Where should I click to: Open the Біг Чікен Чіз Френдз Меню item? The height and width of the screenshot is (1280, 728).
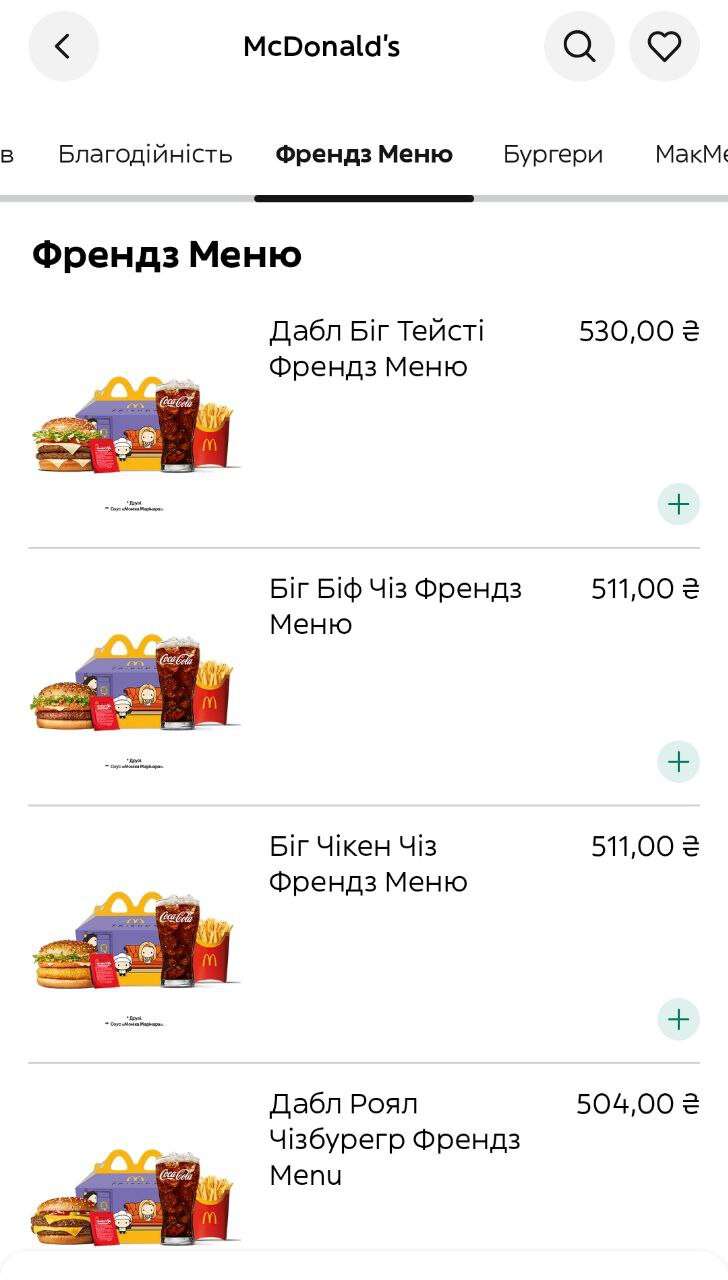coord(368,864)
